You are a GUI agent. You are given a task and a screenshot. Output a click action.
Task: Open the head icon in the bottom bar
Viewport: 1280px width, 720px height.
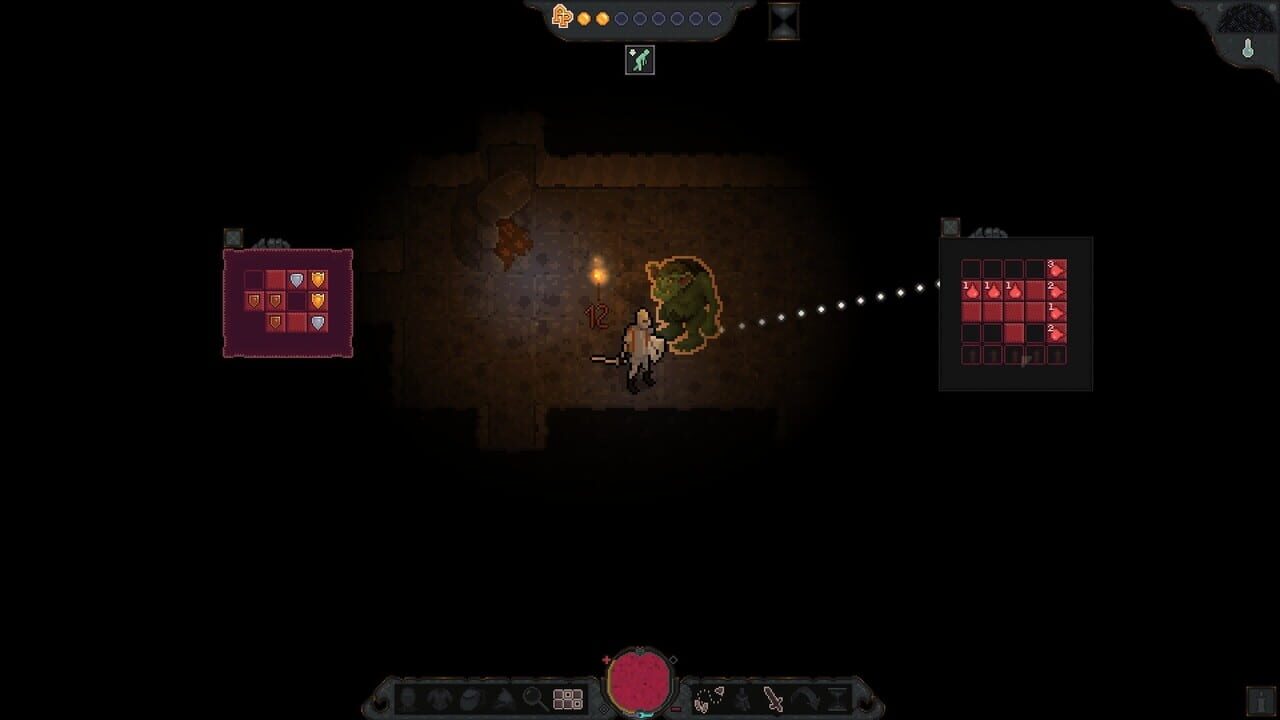click(409, 699)
